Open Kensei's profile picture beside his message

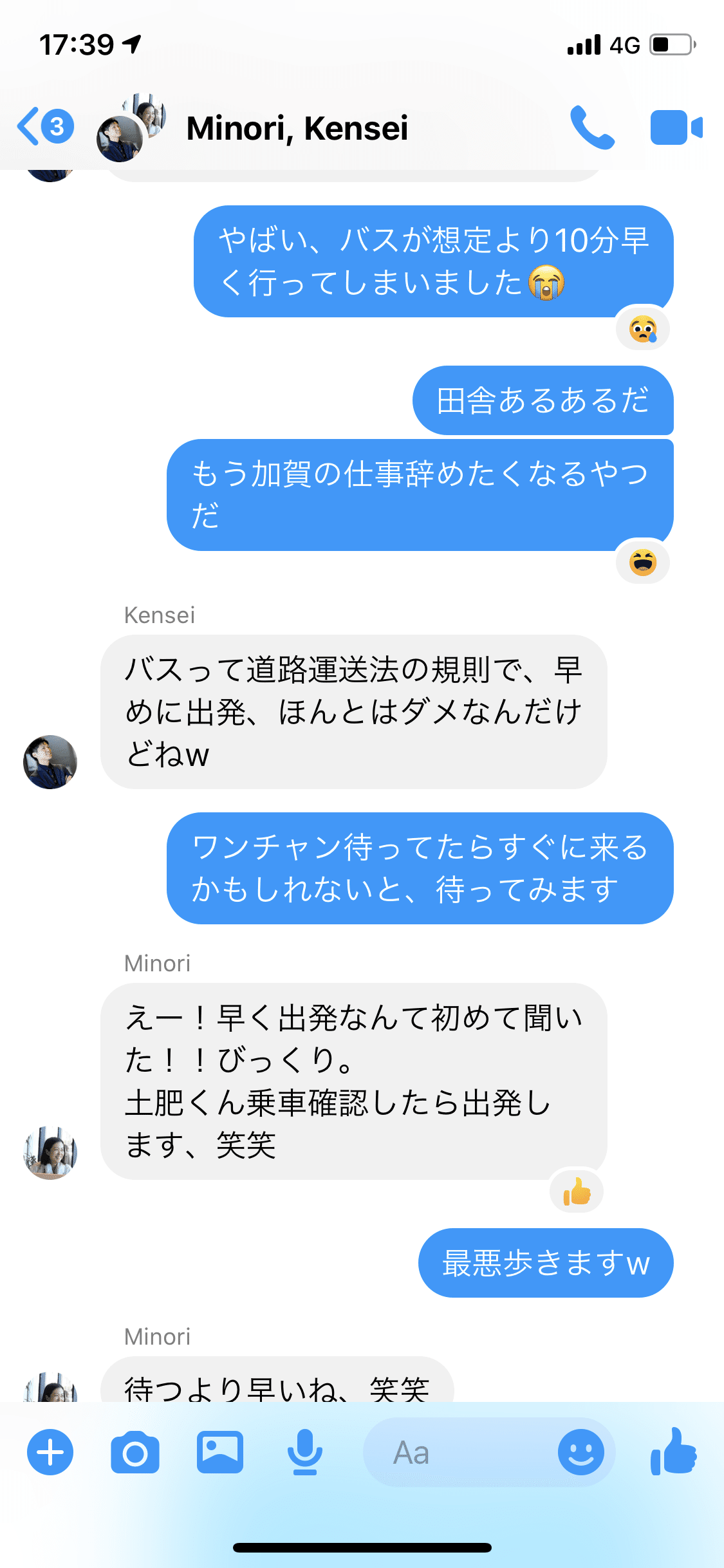pyautogui.click(x=50, y=762)
